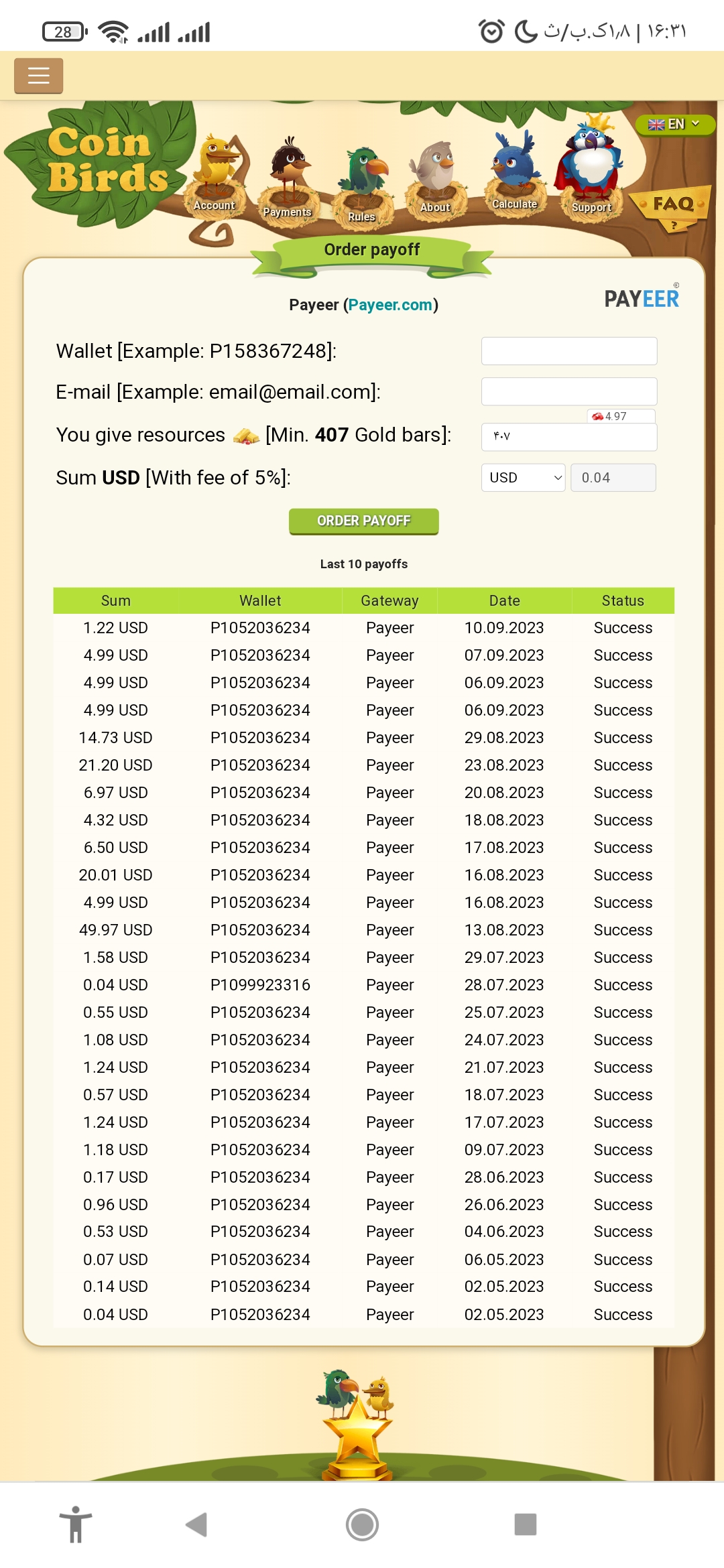Tap the ORDER PAYOFF button
Screen dimensions: 724x1568
[363, 521]
